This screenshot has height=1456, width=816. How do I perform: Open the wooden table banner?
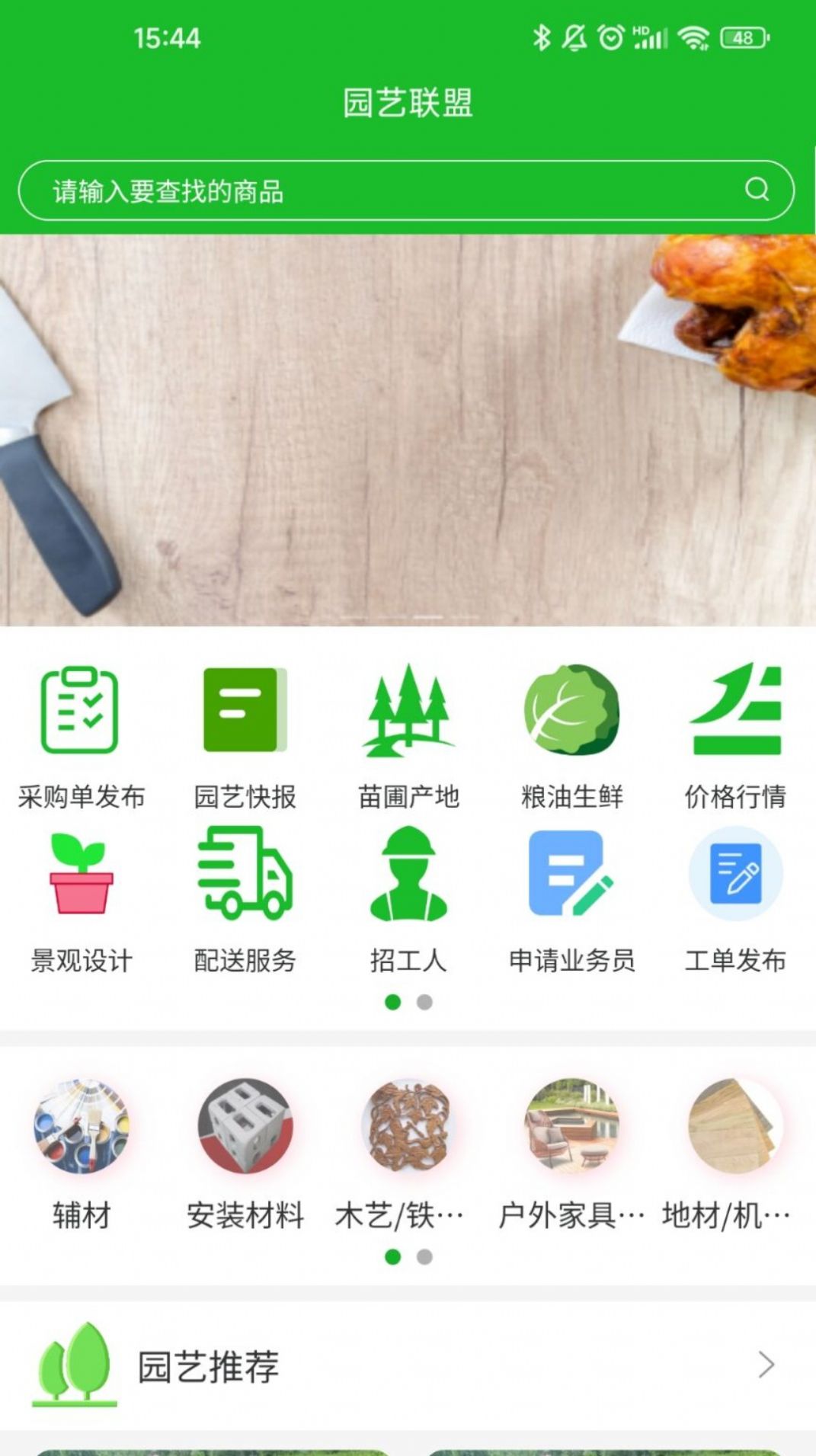[408, 430]
